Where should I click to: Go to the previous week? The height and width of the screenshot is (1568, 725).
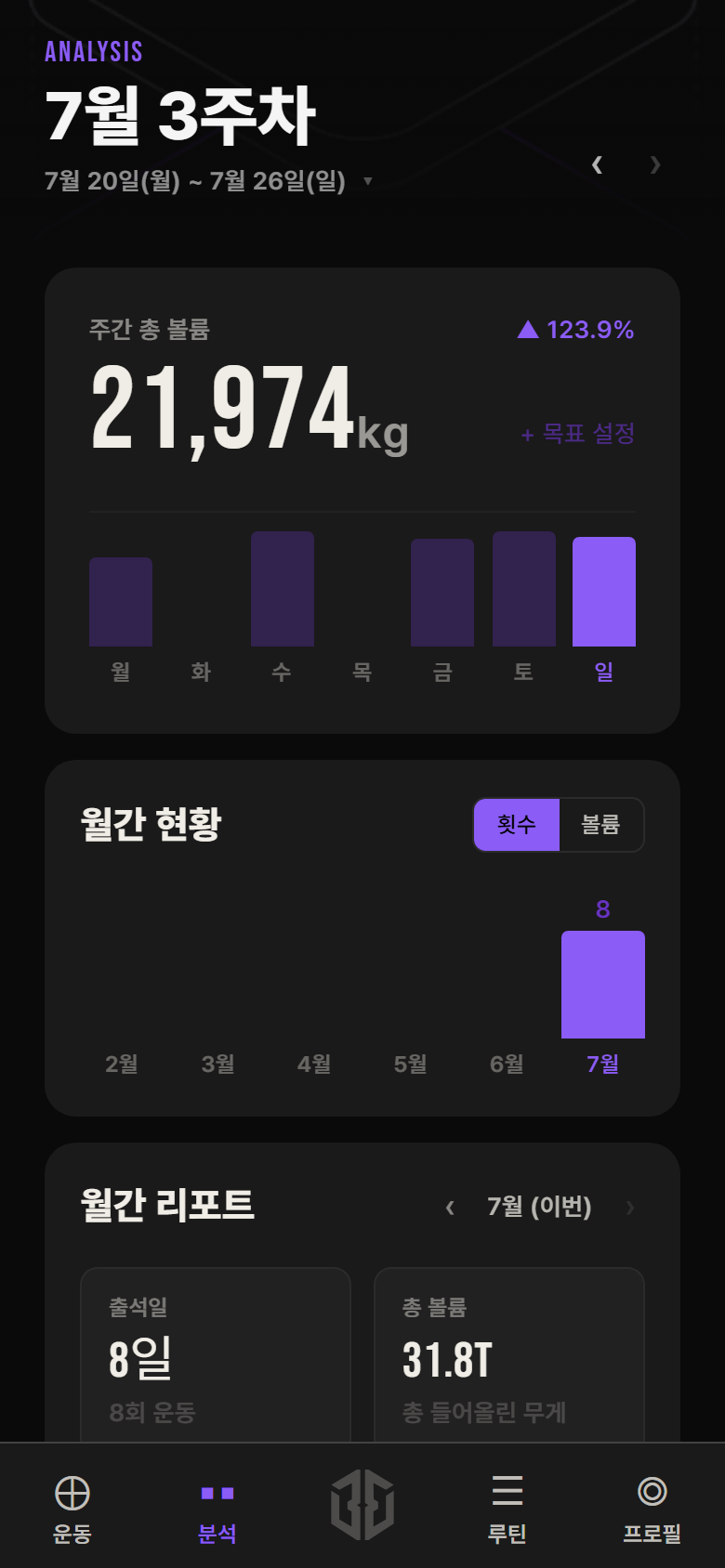(597, 164)
